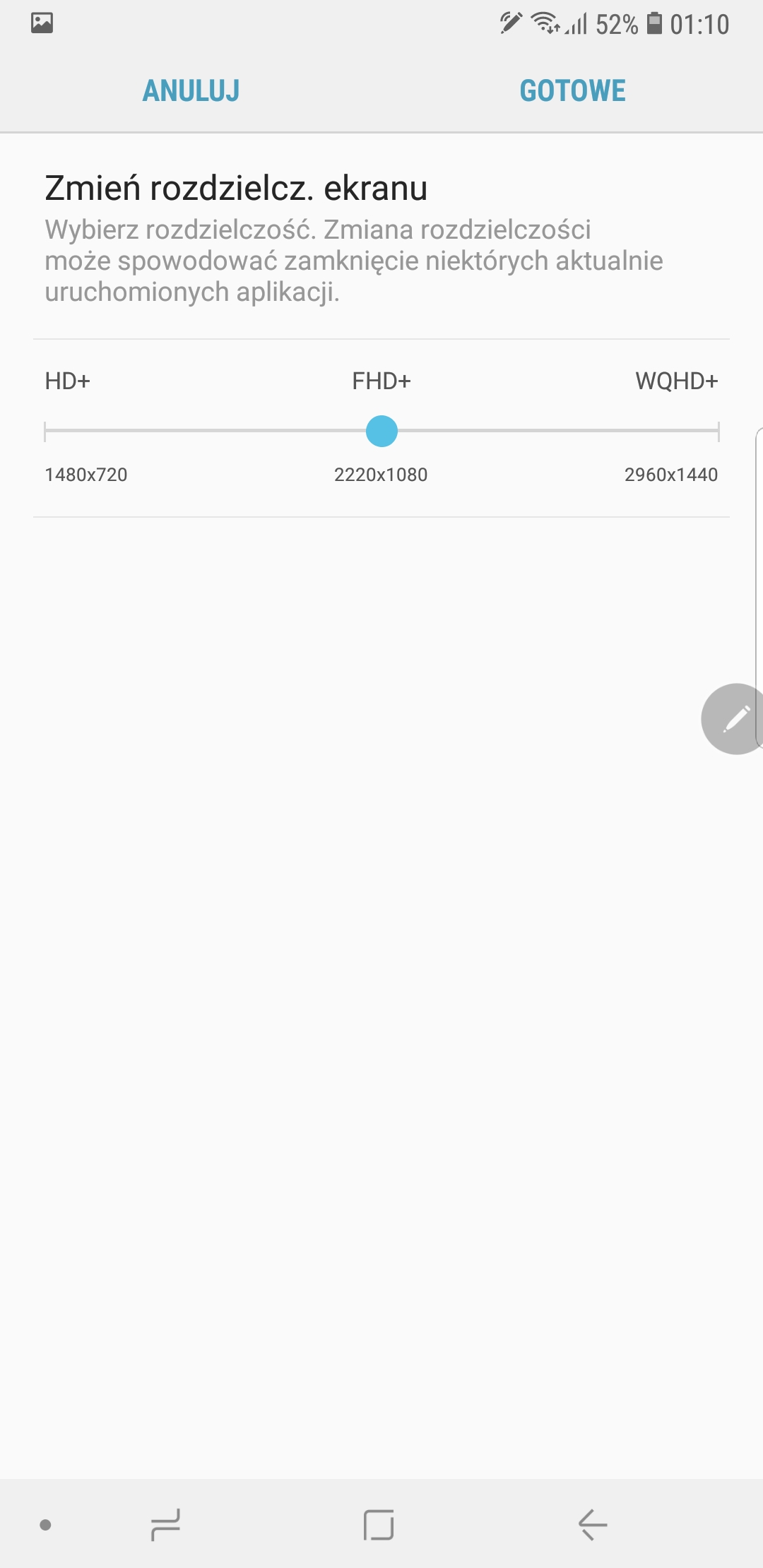This screenshot has width=763, height=1568.
Task: Tap the FHD+ slider handle
Action: (x=381, y=431)
